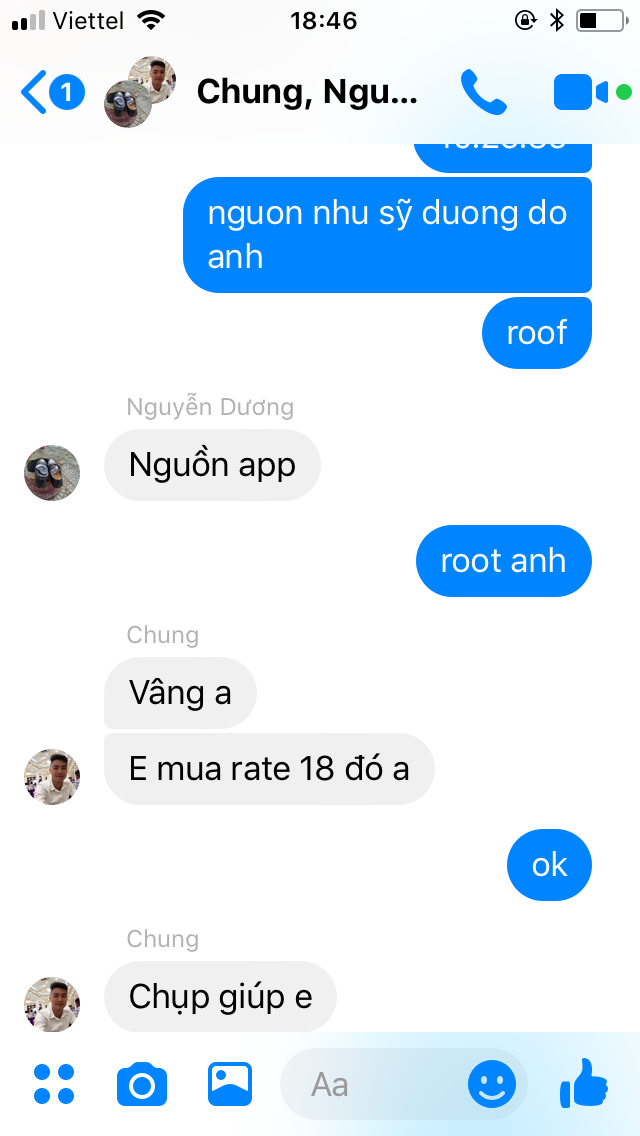Focus the Aa message input field
640x1136 pixels.
click(x=370, y=1084)
